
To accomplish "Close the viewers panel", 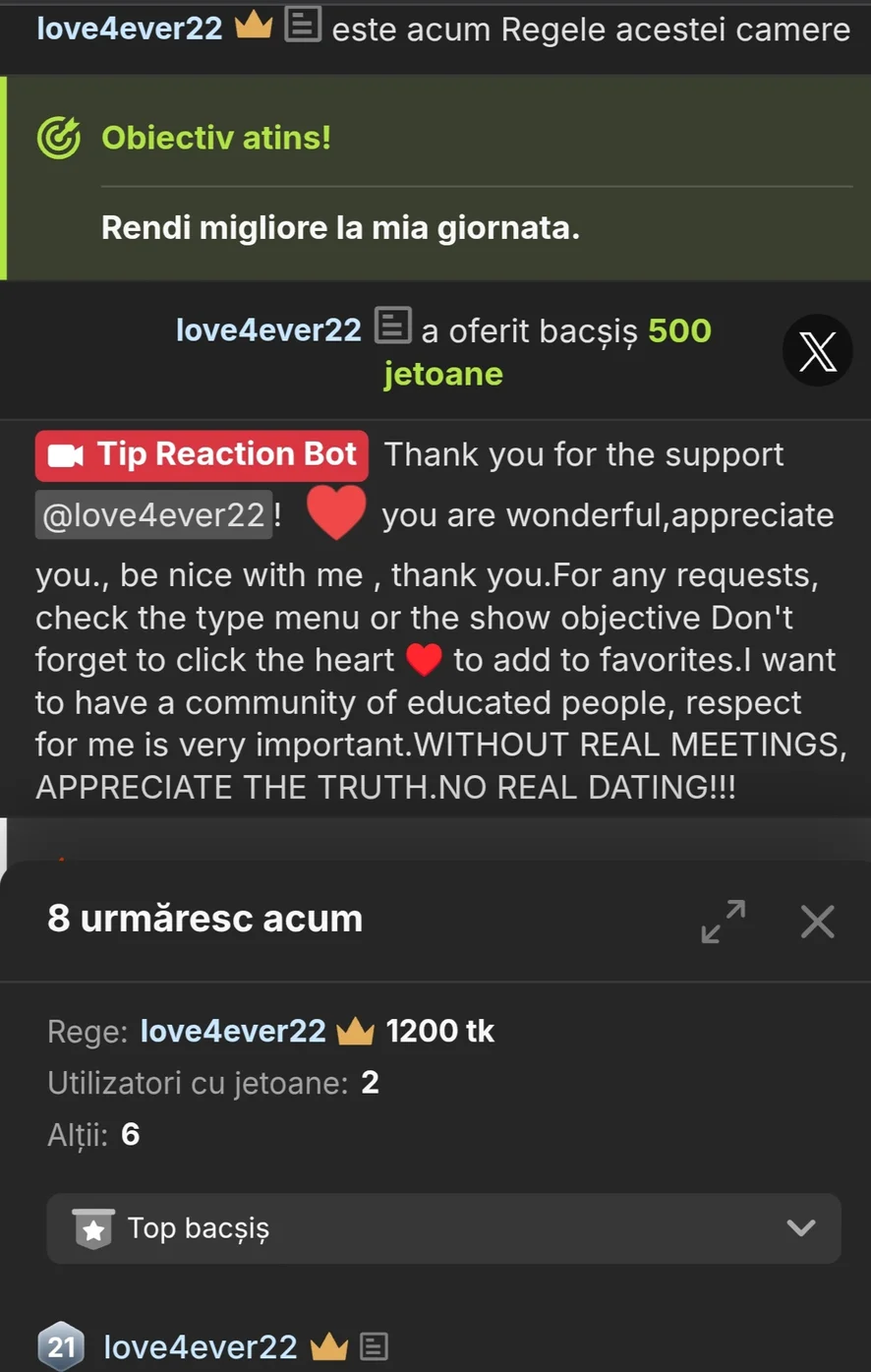I will (x=817, y=922).
